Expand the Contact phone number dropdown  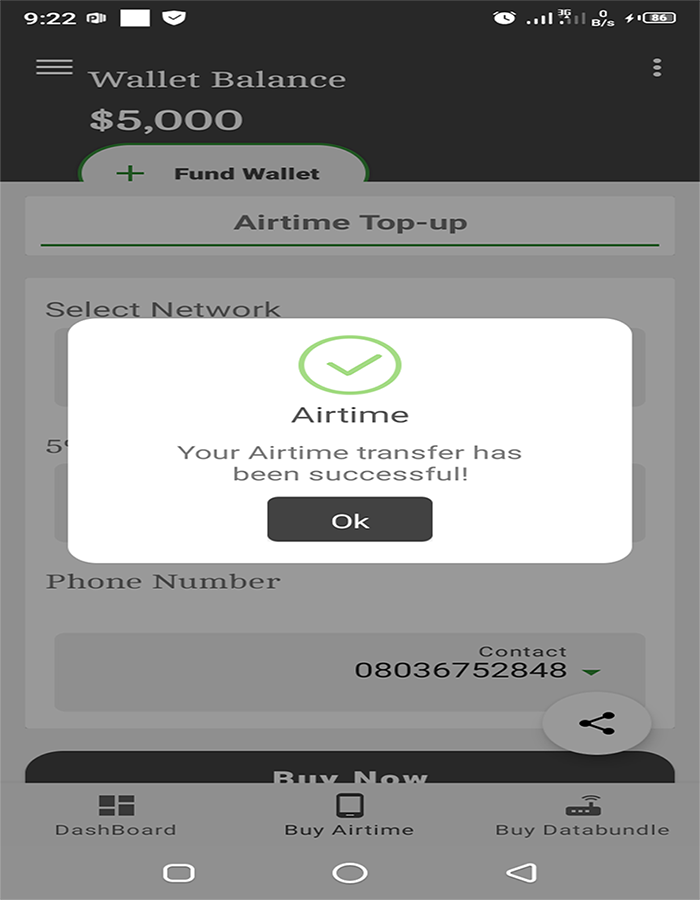tap(591, 672)
